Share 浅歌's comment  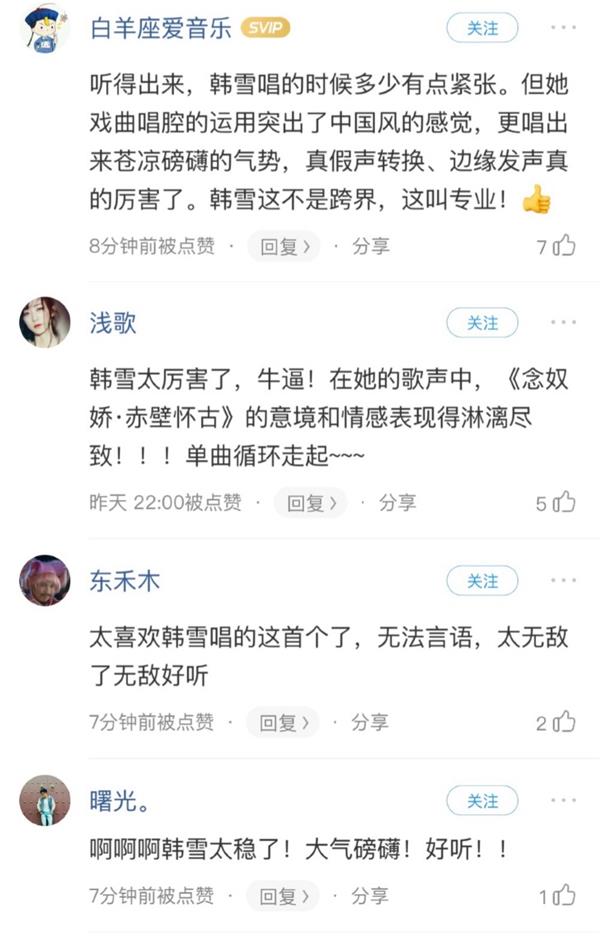(397, 502)
